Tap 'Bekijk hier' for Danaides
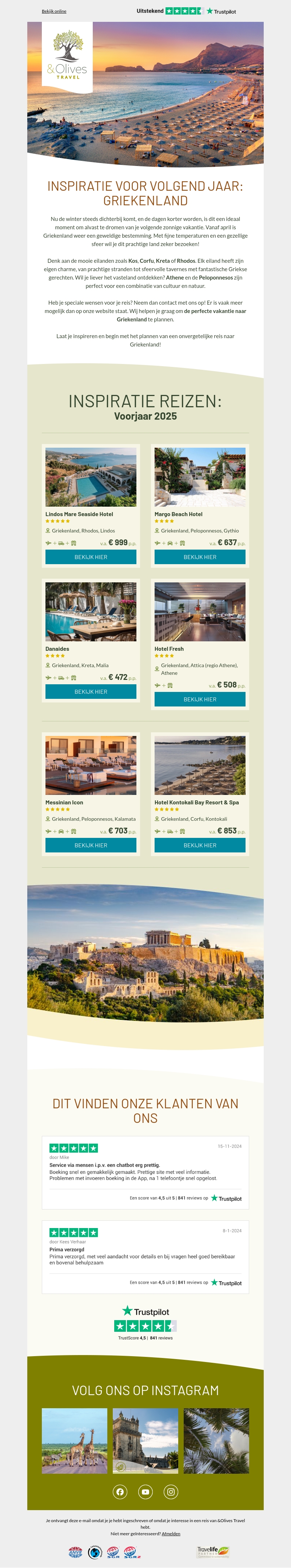291x1568 pixels. 91,692
